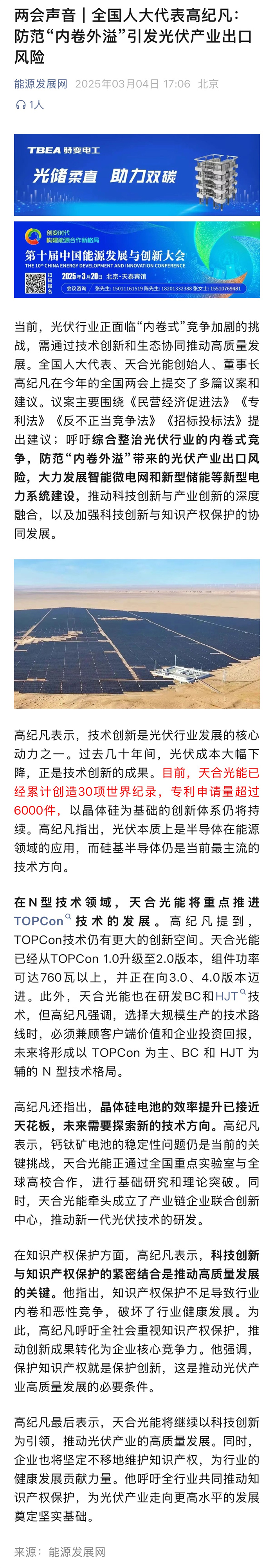View the solar farm desert photo
Viewport: 274px width, 1568px height.
[137, 634]
